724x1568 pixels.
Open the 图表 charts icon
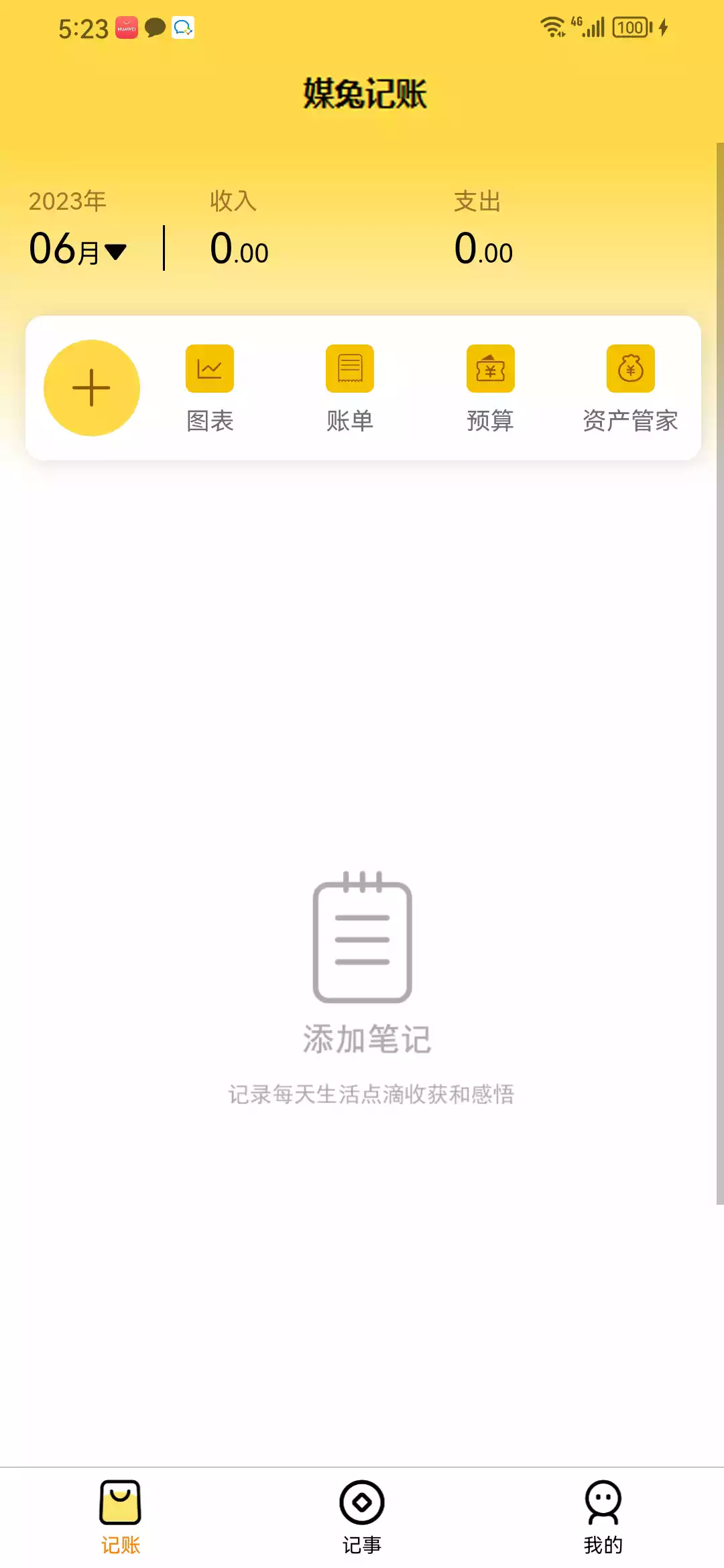point(209,369)
